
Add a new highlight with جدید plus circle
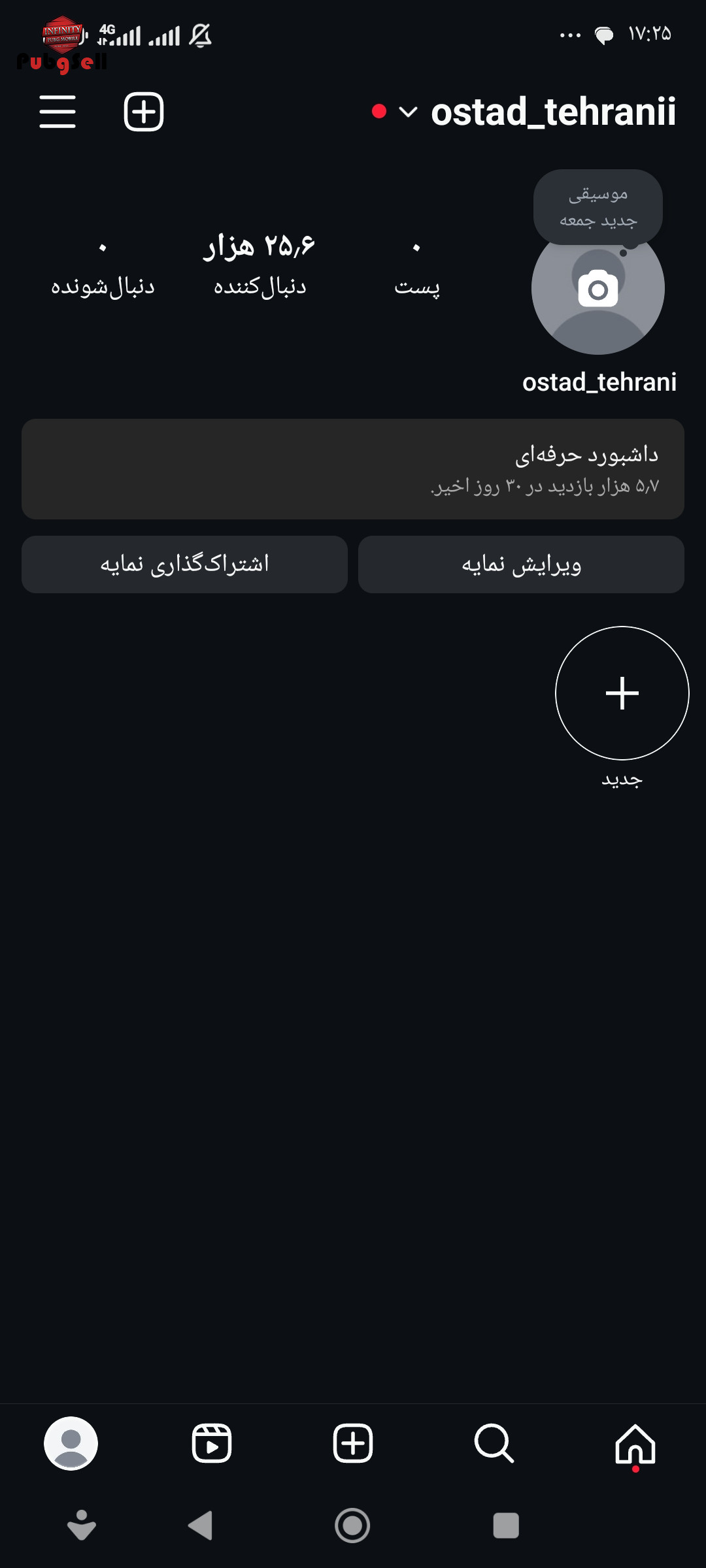point(622,693)
